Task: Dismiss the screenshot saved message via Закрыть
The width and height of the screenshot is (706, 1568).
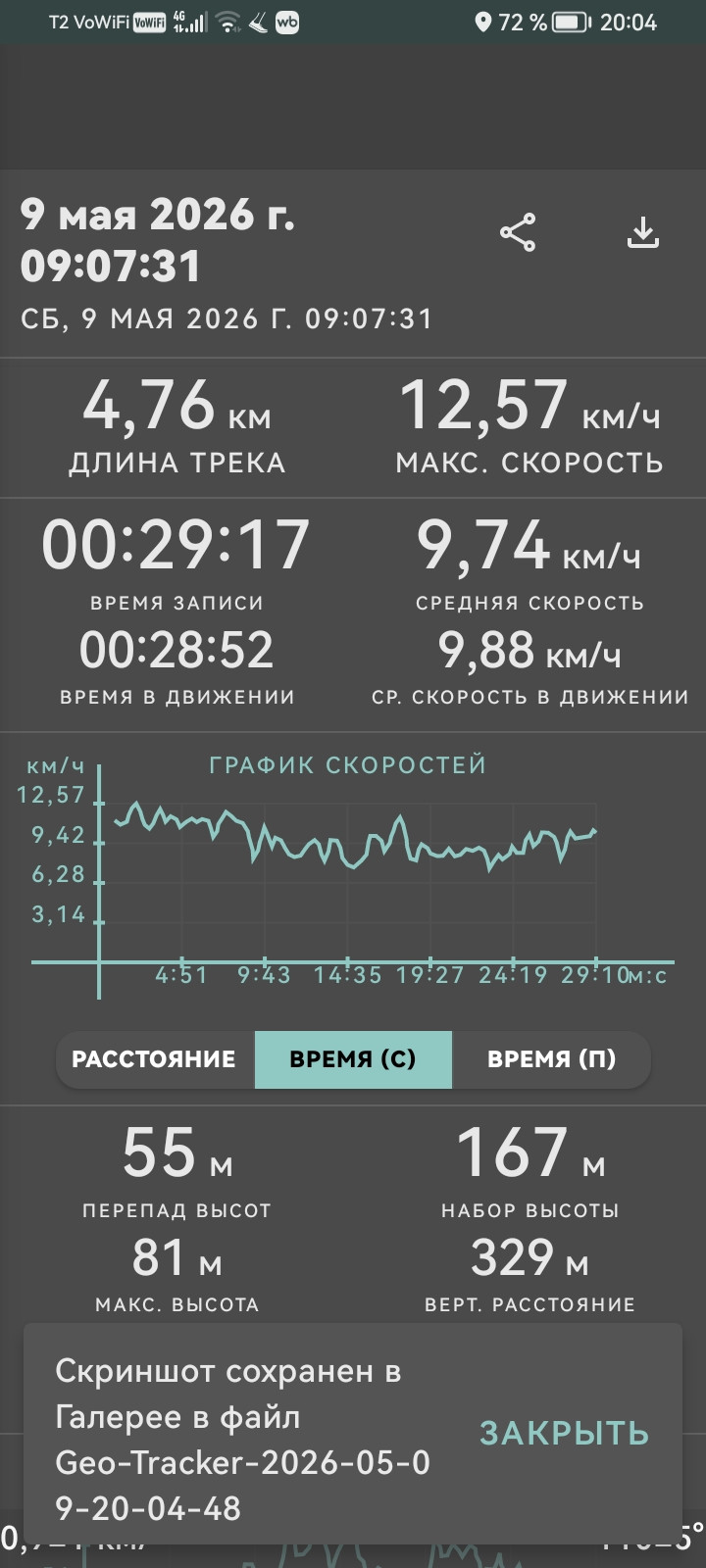Action: coord(564,1433)
